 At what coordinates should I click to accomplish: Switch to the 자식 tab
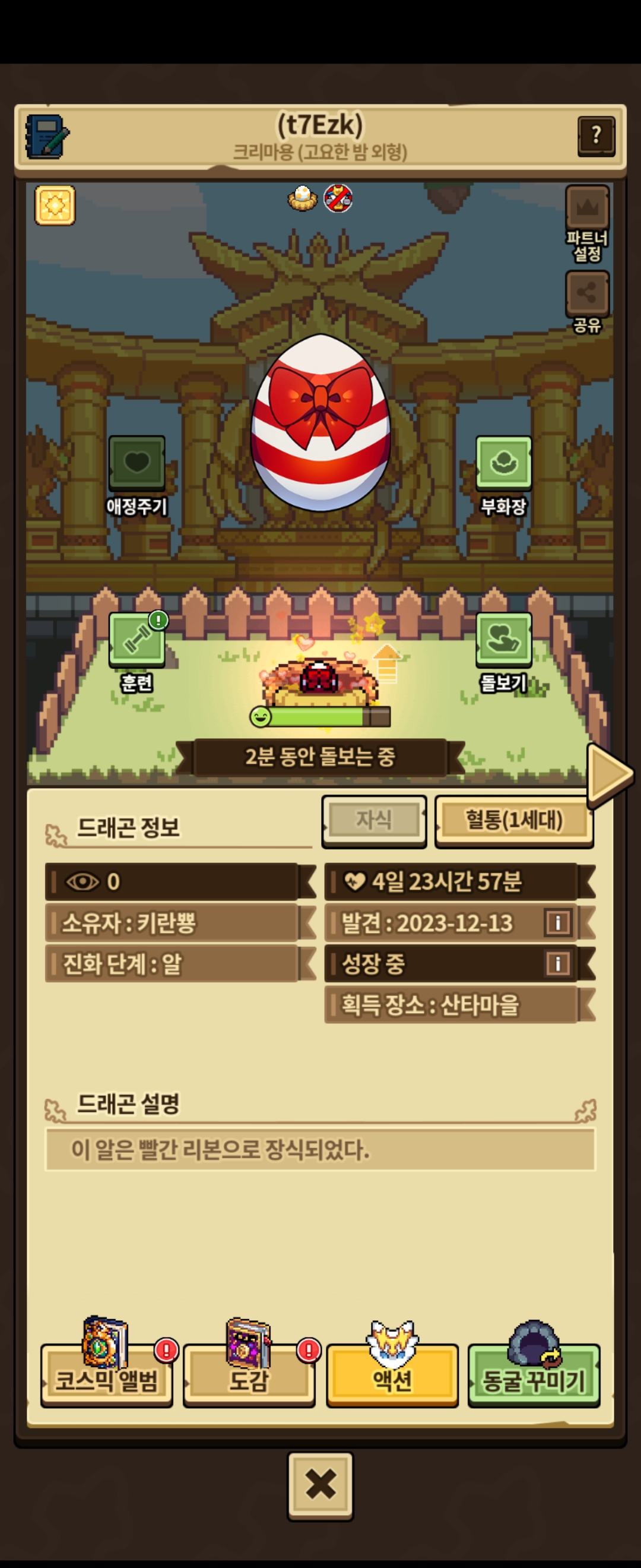374,820
